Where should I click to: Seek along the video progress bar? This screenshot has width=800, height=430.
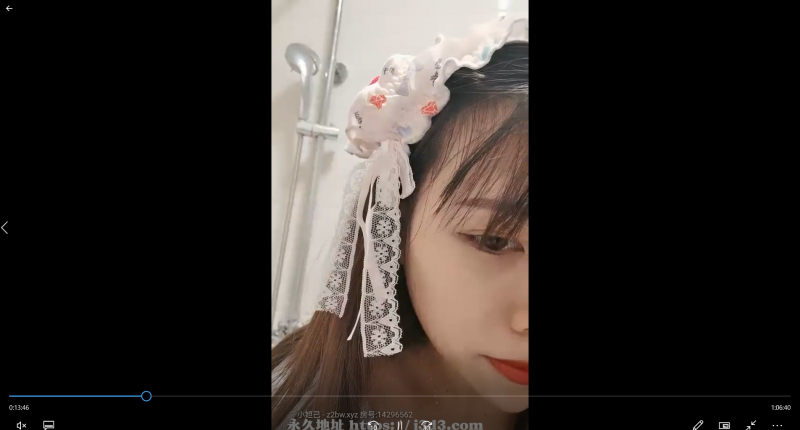pos(400,396)
